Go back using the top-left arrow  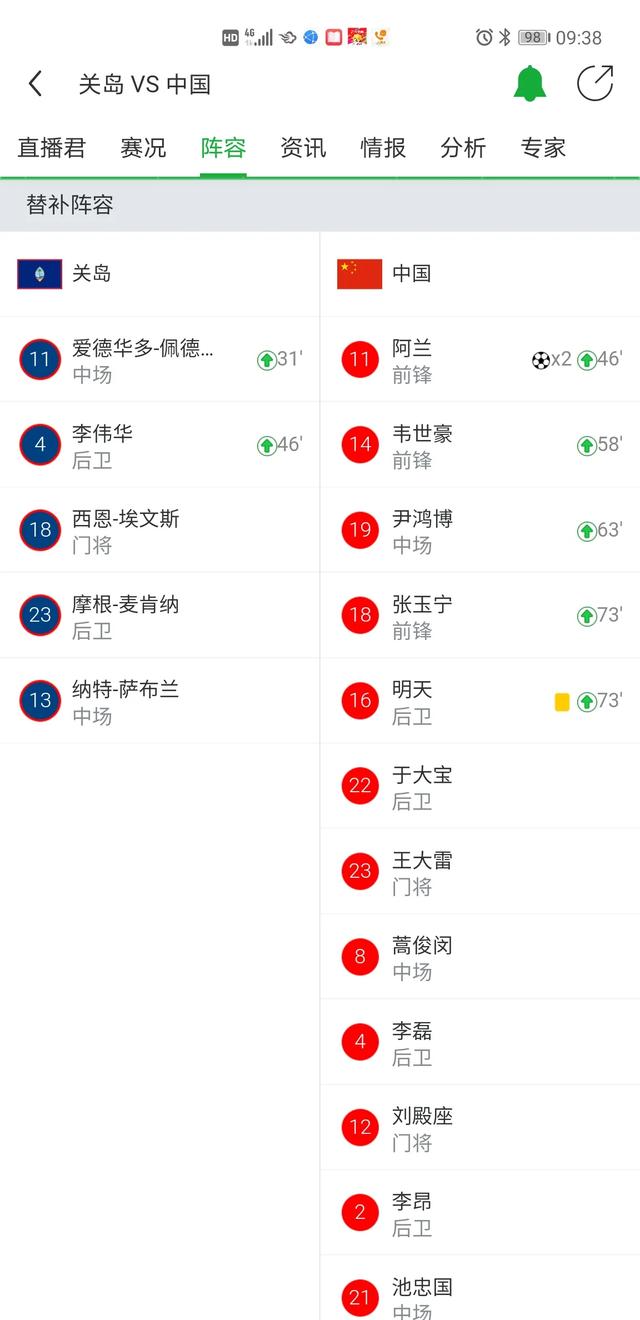36,84
